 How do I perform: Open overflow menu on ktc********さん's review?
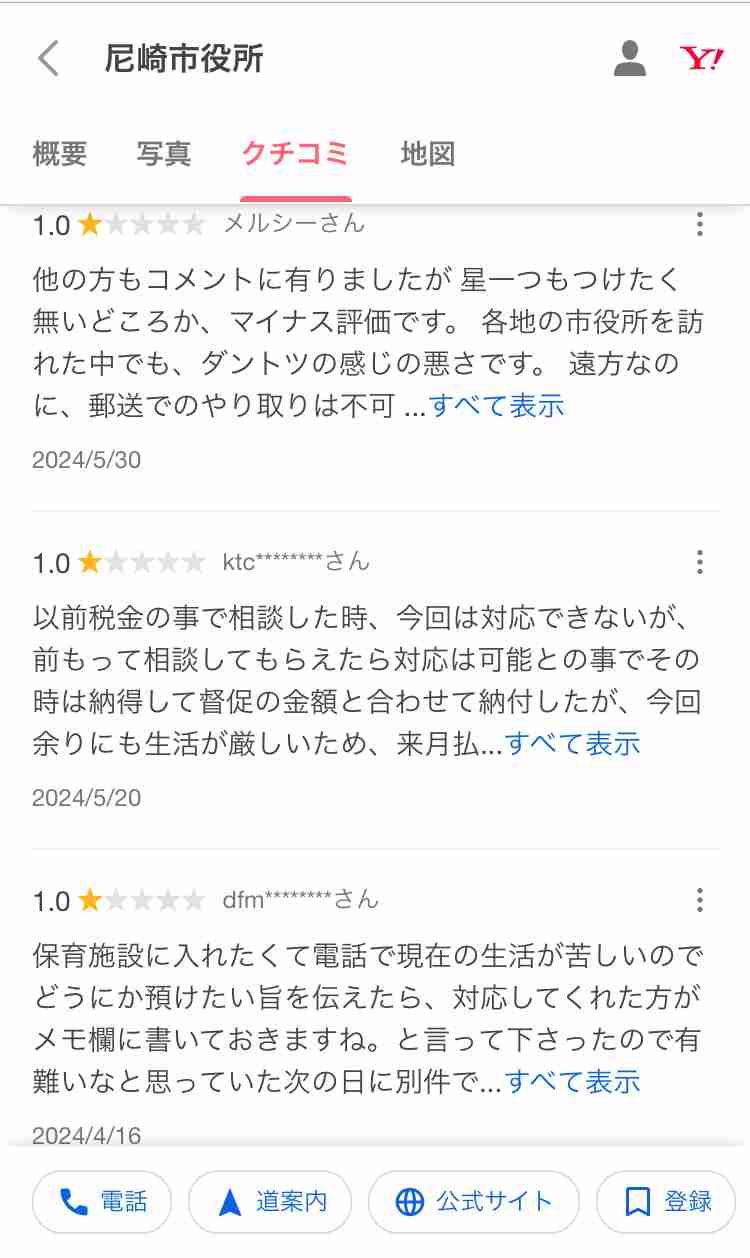click(700, 562)
